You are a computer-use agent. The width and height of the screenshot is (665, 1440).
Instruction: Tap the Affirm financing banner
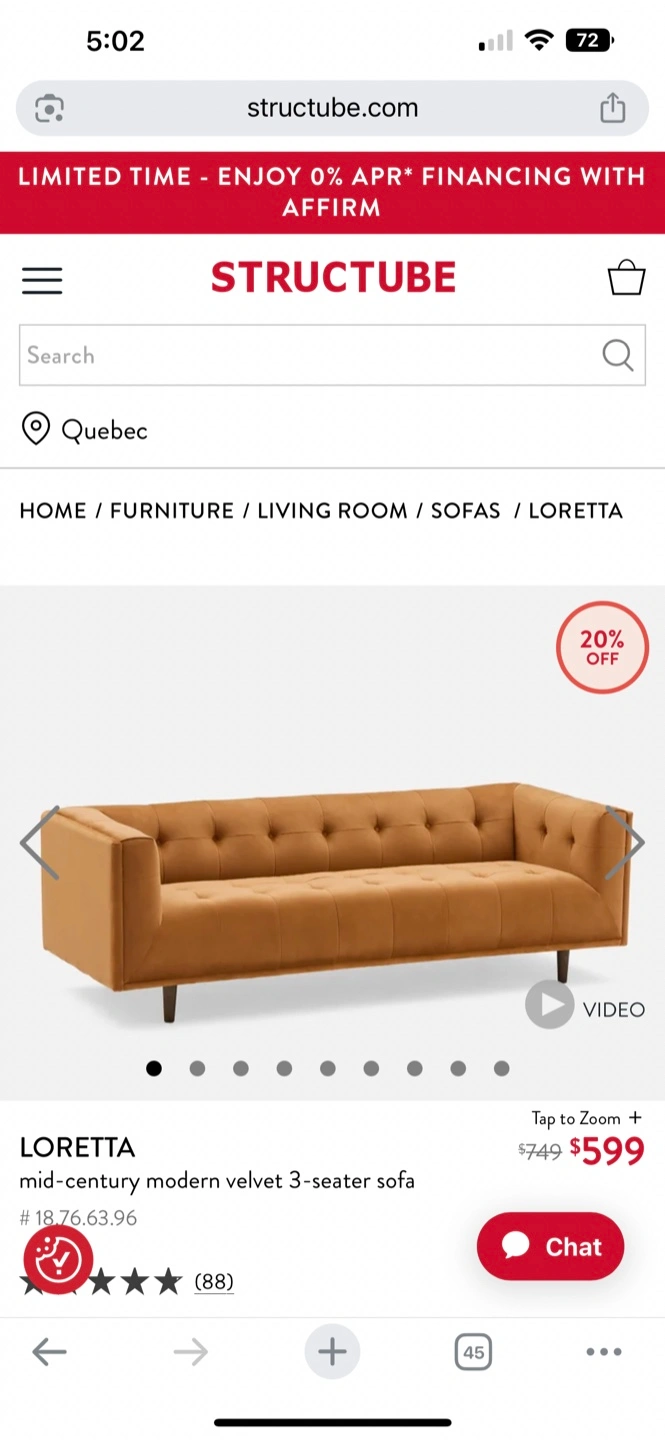[332, 192]
